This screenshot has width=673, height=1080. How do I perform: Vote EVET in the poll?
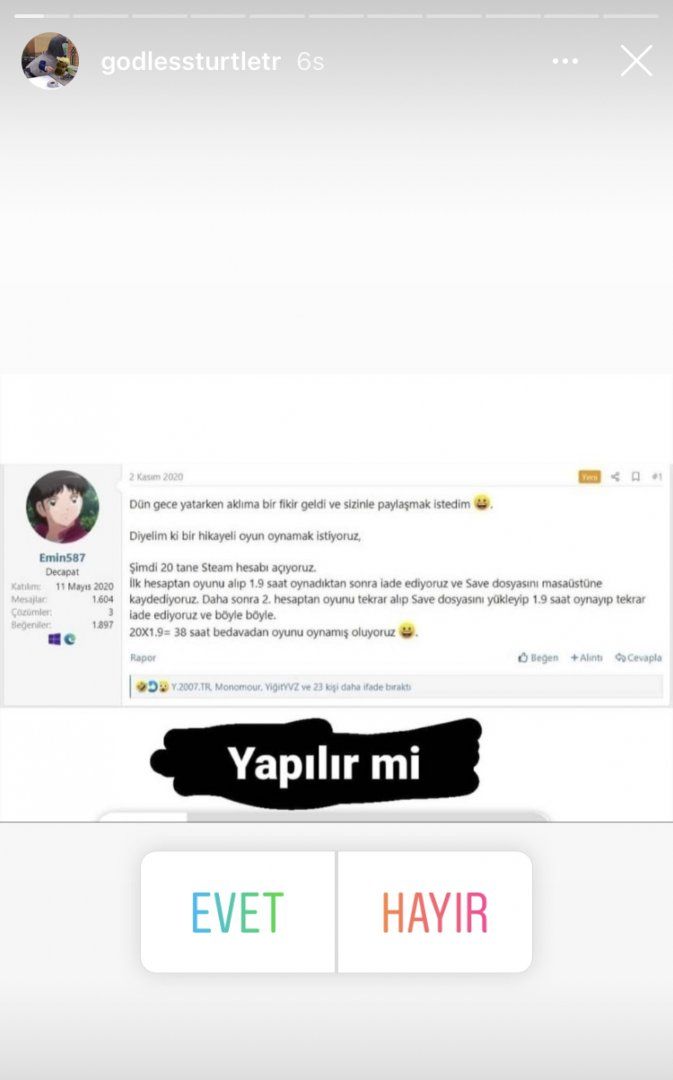(x=238, y=912)
